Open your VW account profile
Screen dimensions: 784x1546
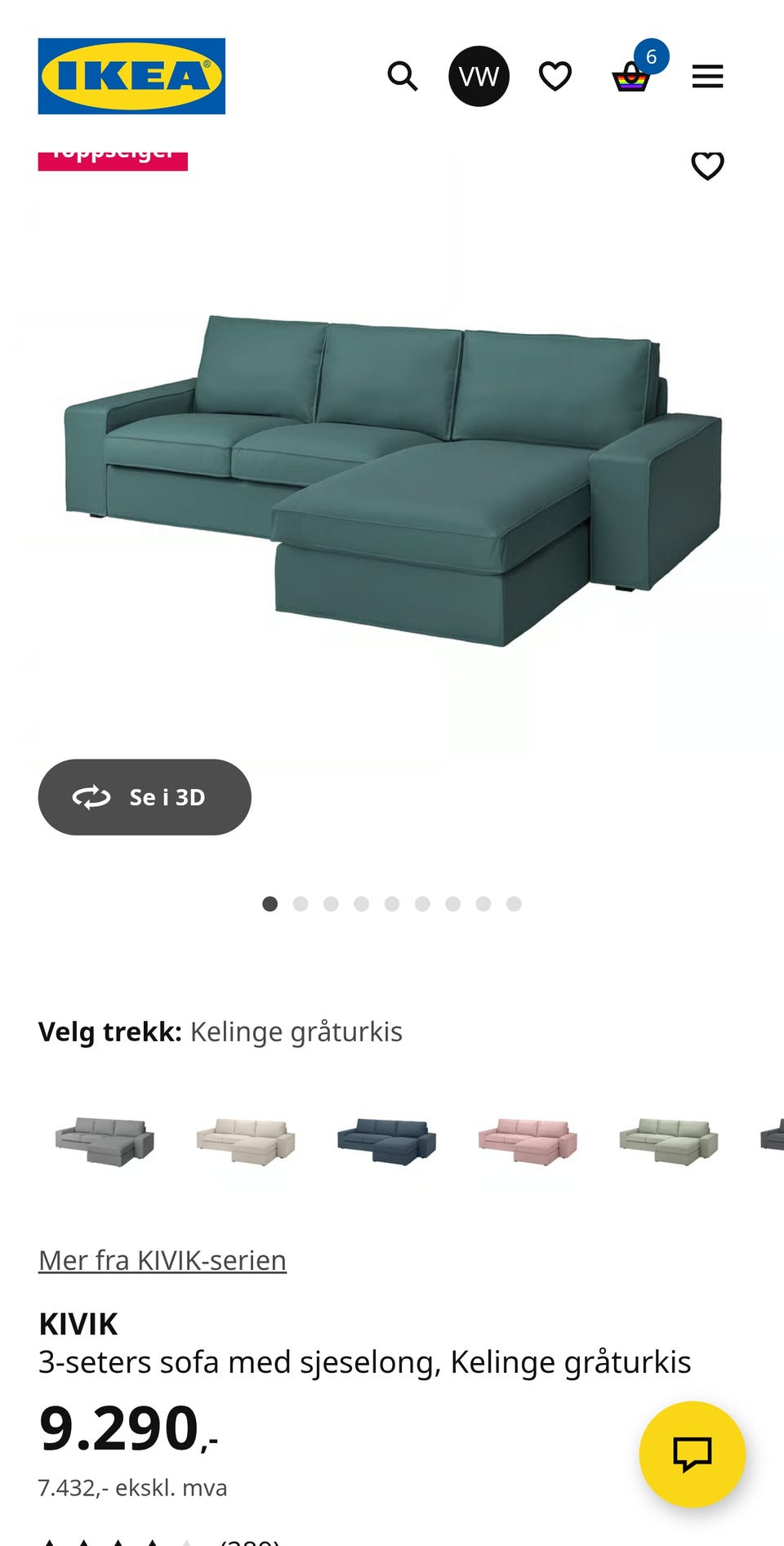pos(479,76)
